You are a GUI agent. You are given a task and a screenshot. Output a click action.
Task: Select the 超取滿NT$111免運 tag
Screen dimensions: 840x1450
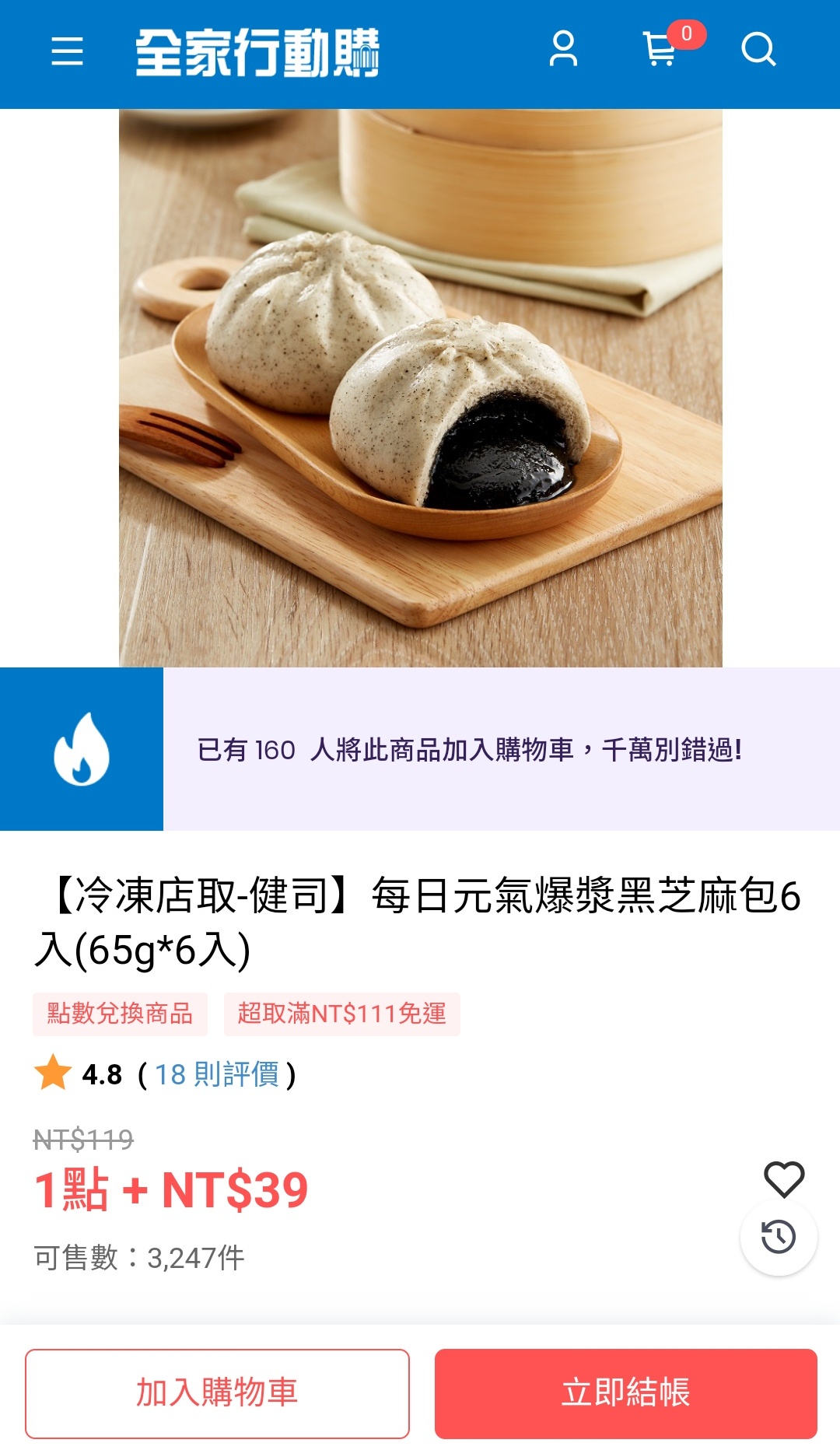point(341,1014)
